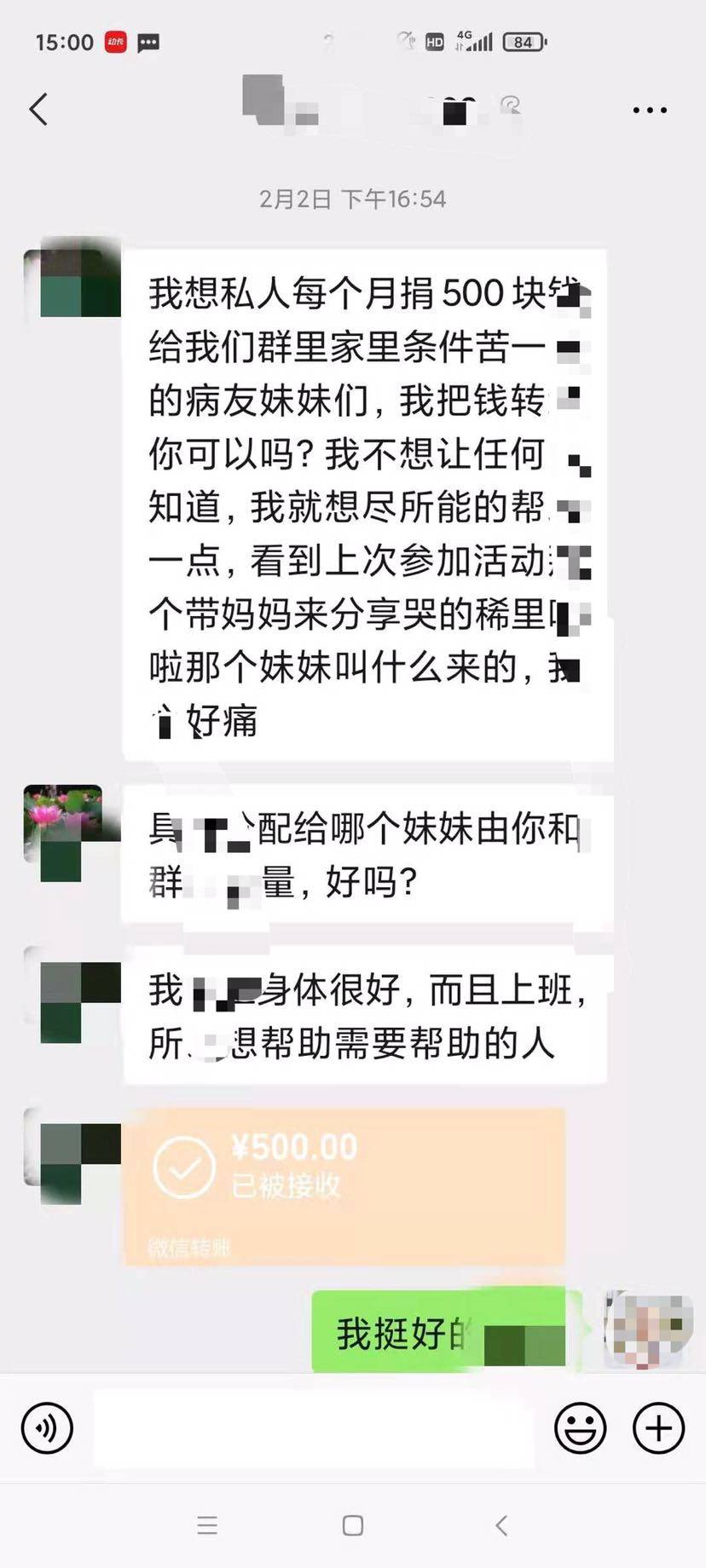Open the emoji picker
Viewport: 706px width, 1568px height.
580,1428
